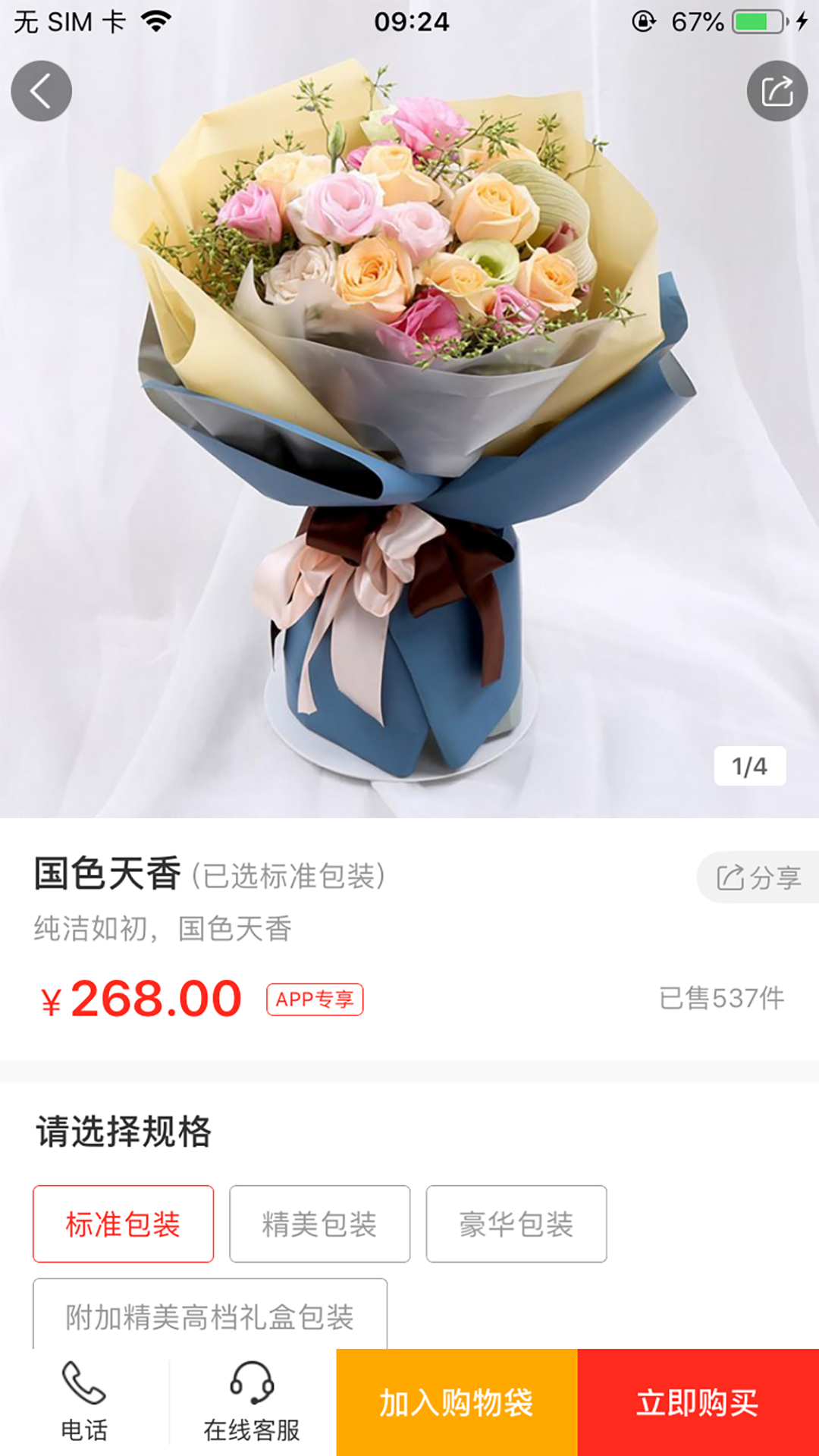Call the shop via 电话
Viewport: 819px width, 1456px height.
83,1403
